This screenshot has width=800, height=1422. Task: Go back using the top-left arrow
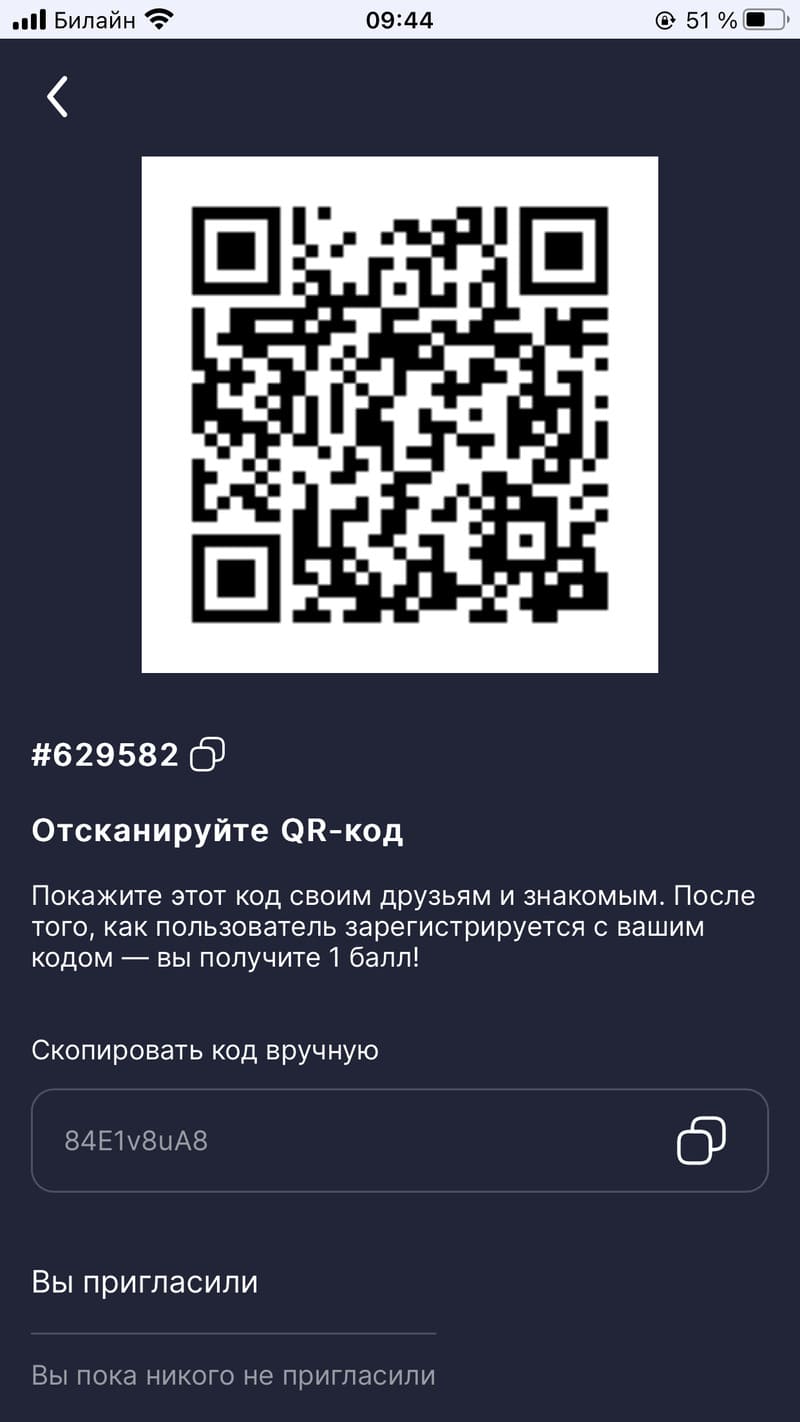58,97
